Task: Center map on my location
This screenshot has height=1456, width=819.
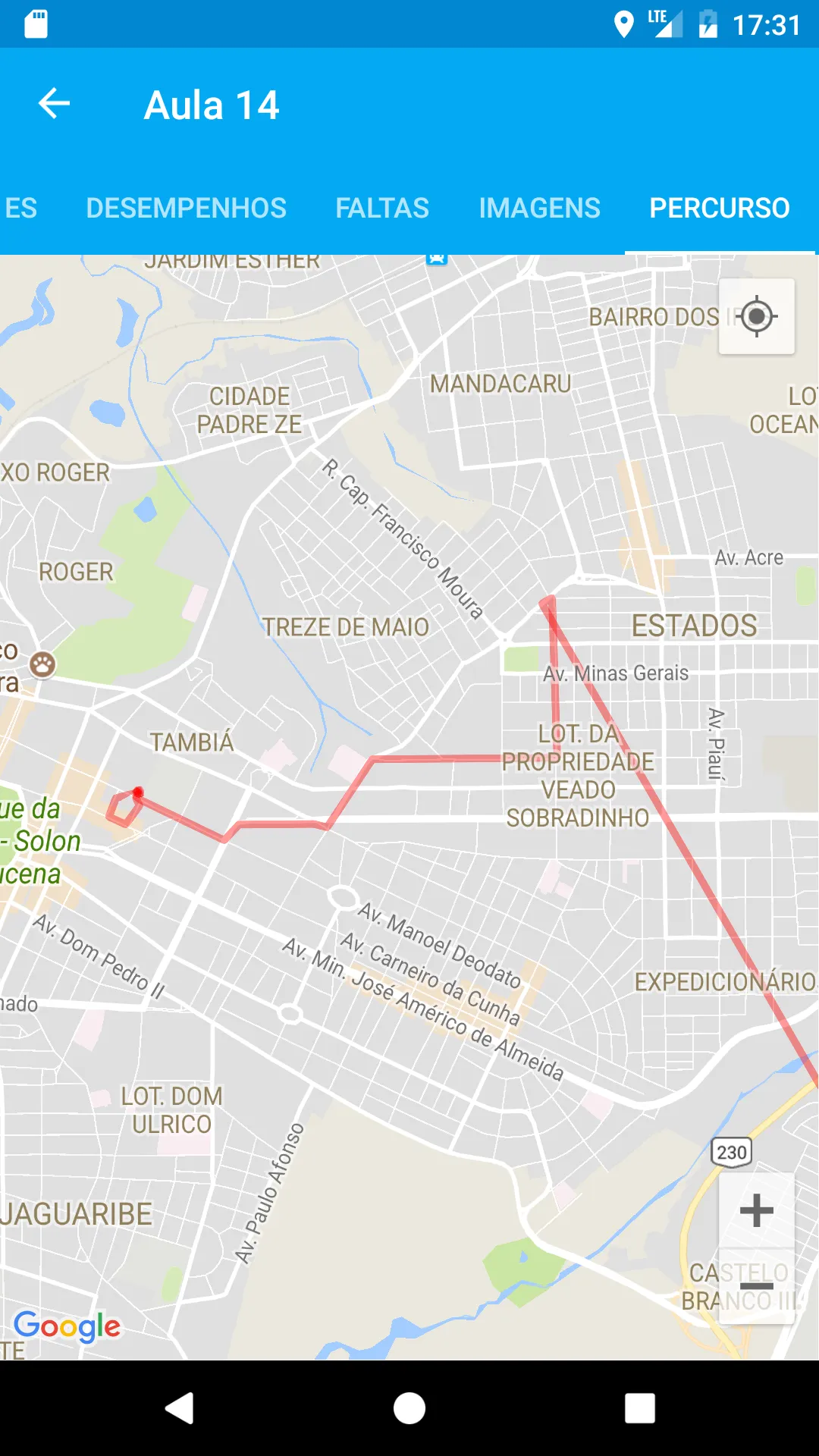Action: [756, 316]
